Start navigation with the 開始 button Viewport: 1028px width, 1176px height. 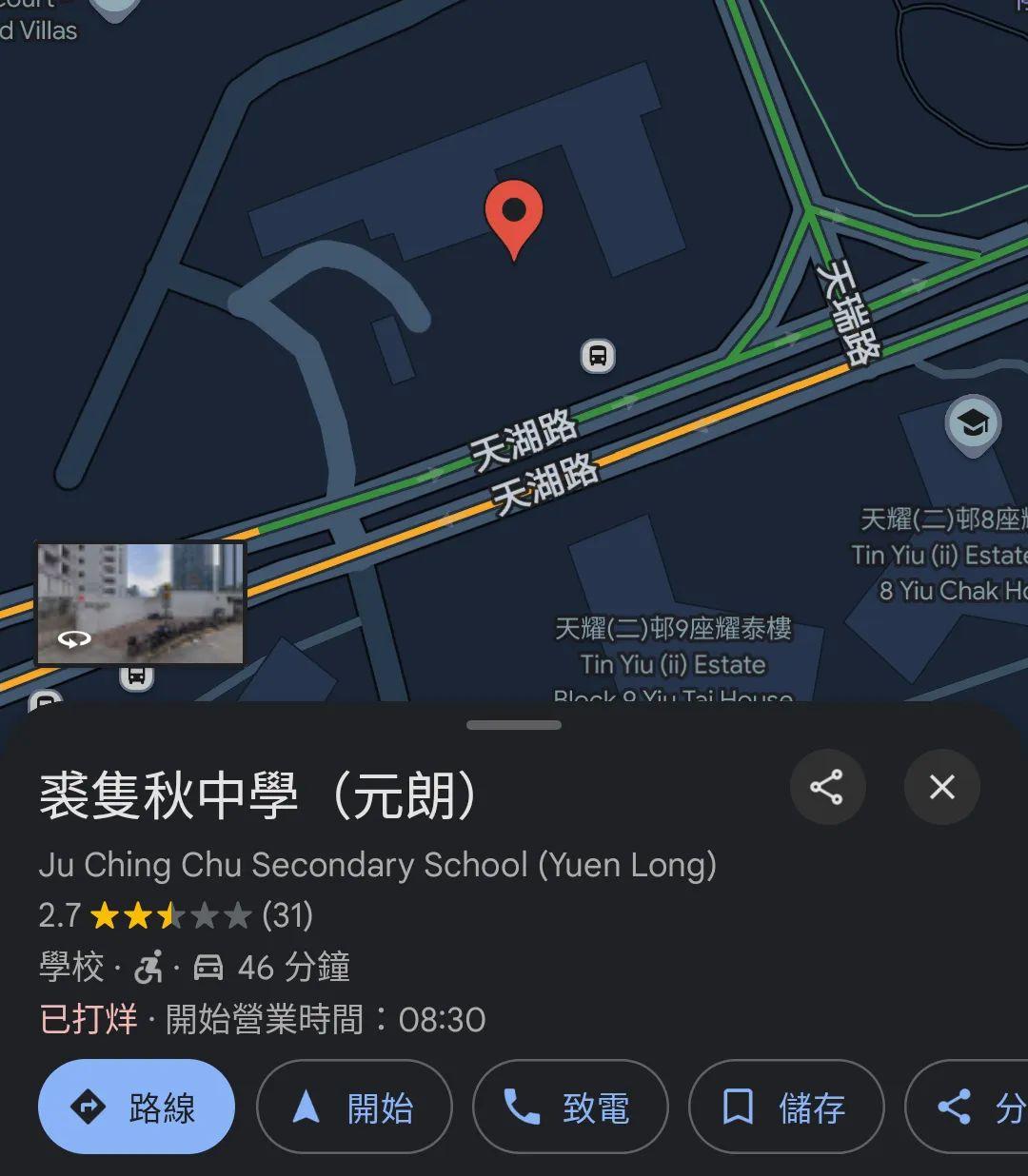354,1107
